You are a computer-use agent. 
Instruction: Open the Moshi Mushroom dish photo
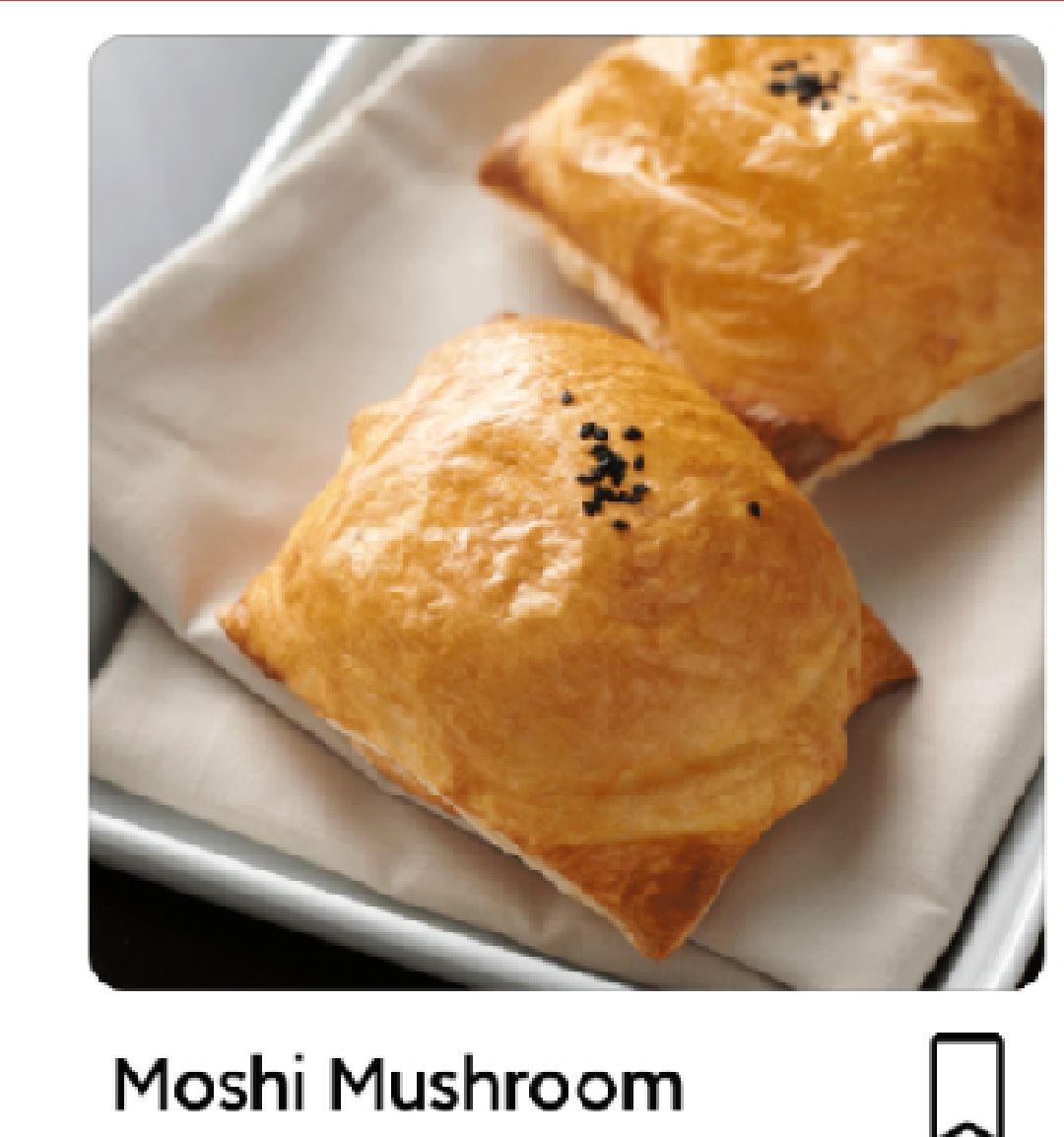tap(565, 512)
